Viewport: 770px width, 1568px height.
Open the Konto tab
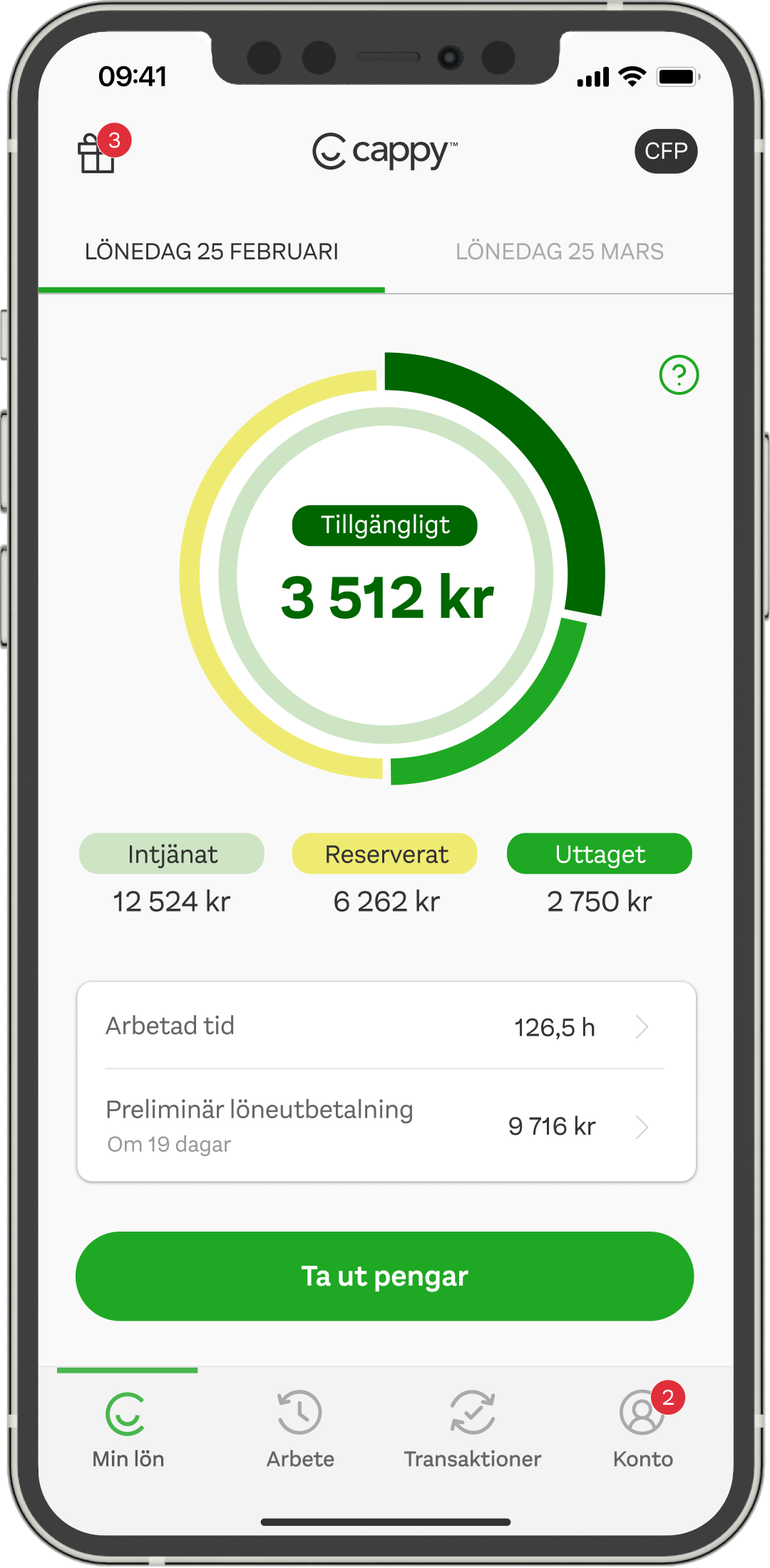pyautogui.click(x=643, y=1429)
